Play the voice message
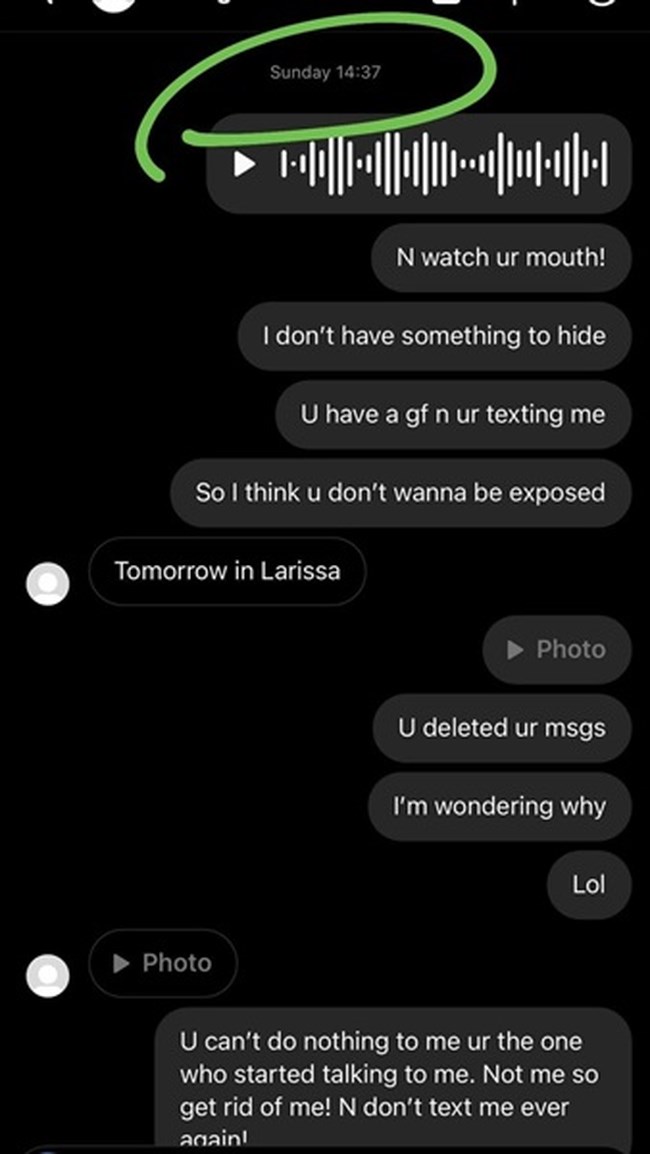The height and width of the screenshot is (1154, 650). coord(245,164)
